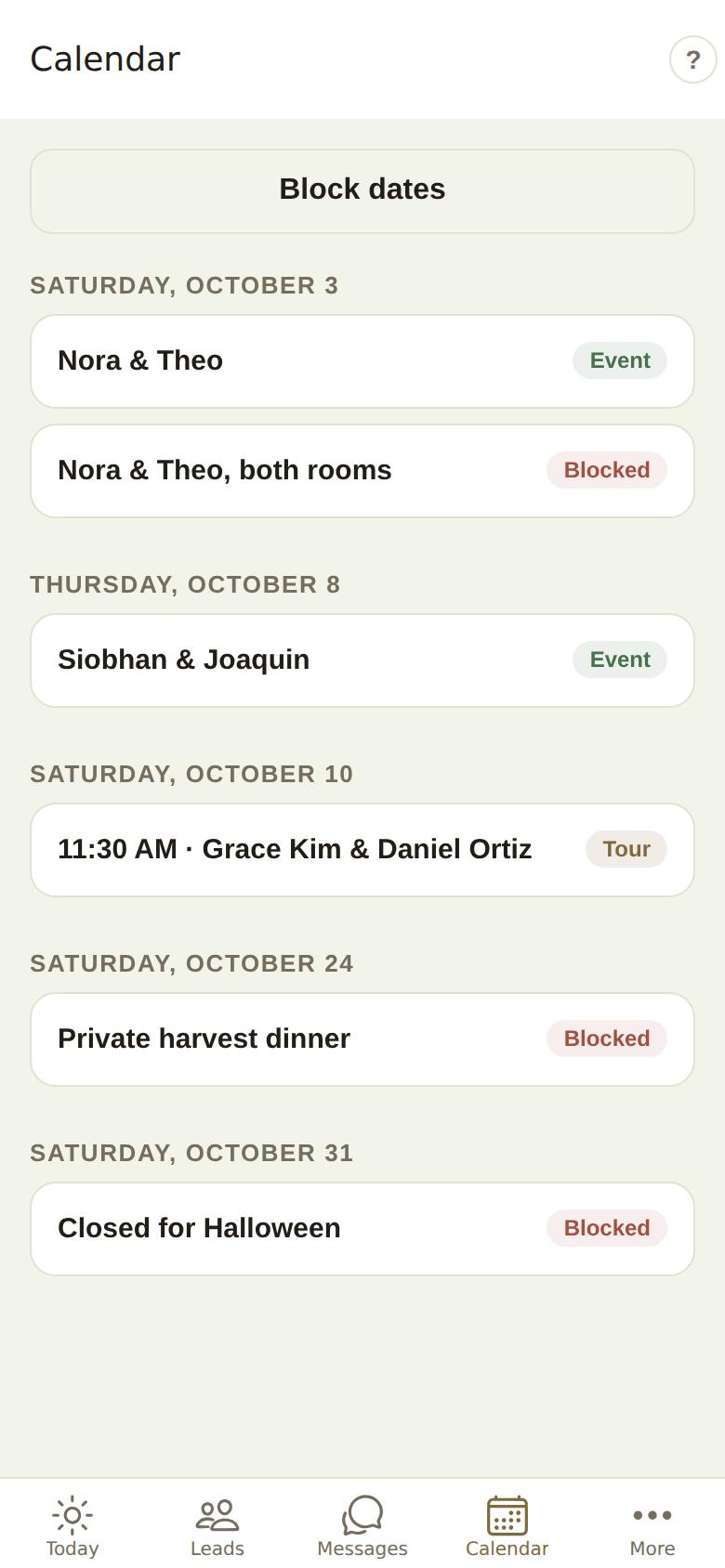Viewport: 725px width, 1568px height.
Task: Switch to the Today tab
Action: click(x=72, y=1526)
